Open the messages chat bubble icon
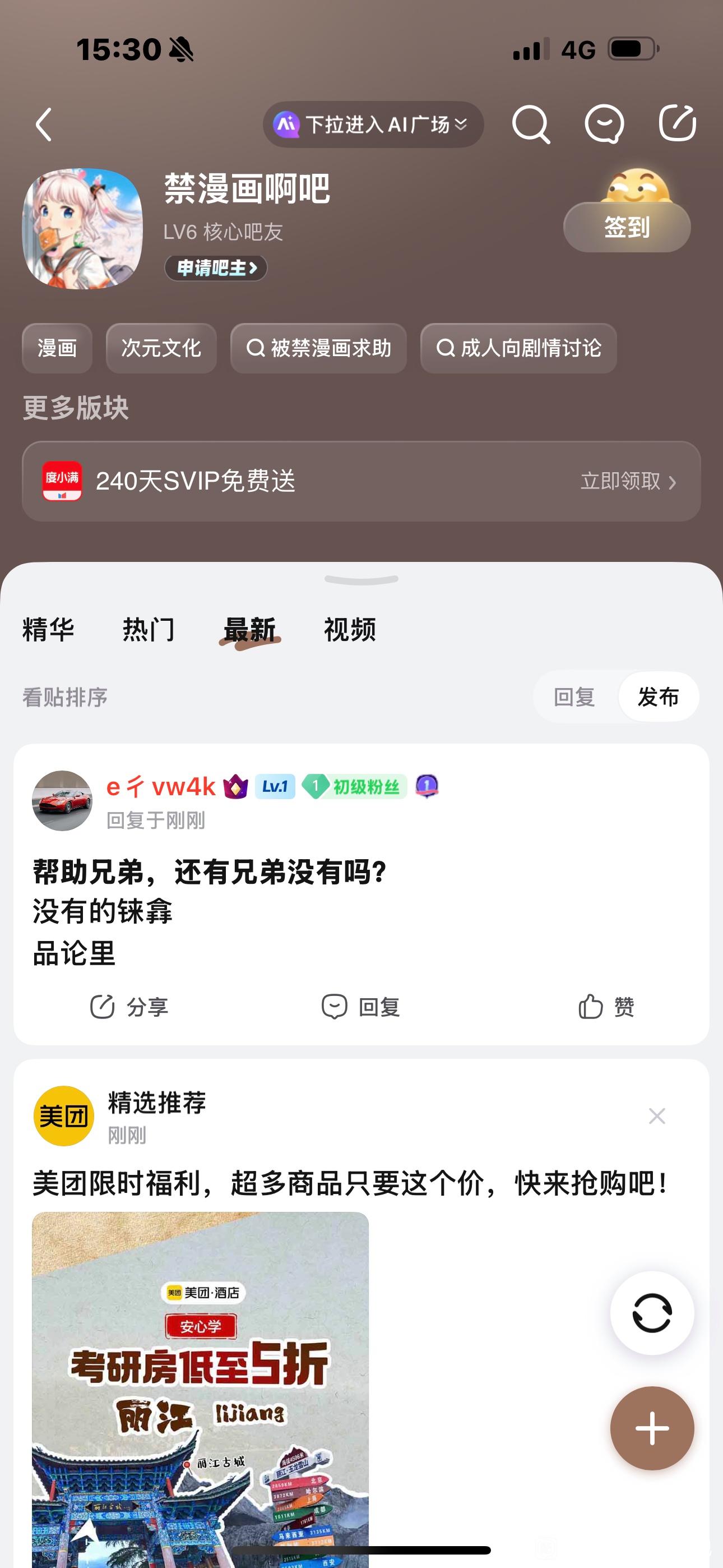Viewport: 723px width, 1568px height. (x=604, y=125)
